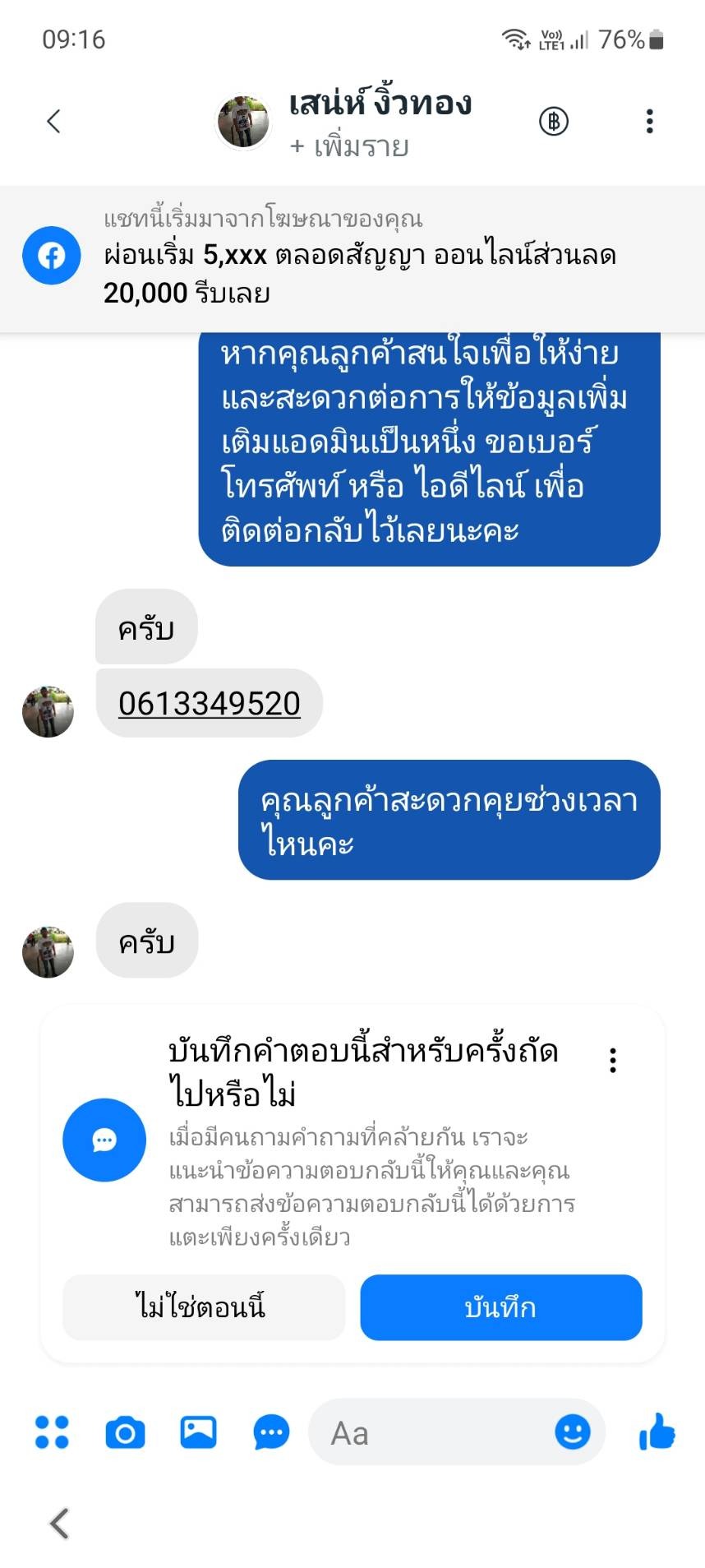This screenshot has height=1568, width=705.
Task: Tap บันทึก to save this reply
Action: pos(500,1307)
